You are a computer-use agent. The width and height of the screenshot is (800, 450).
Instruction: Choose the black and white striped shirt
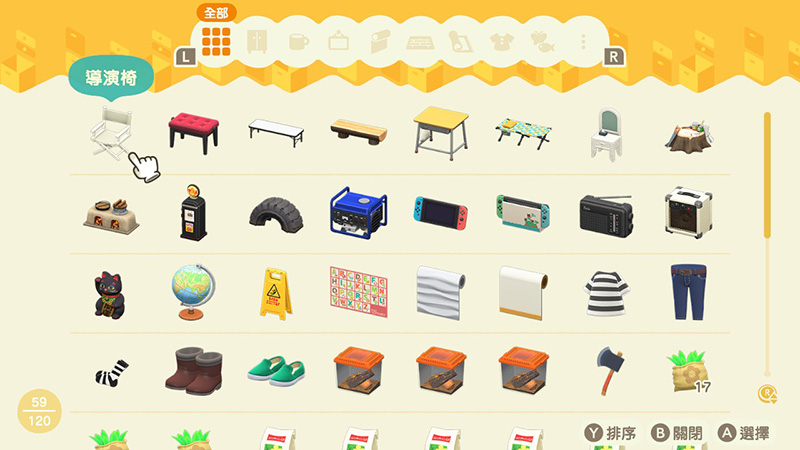(x=607, y=291)
